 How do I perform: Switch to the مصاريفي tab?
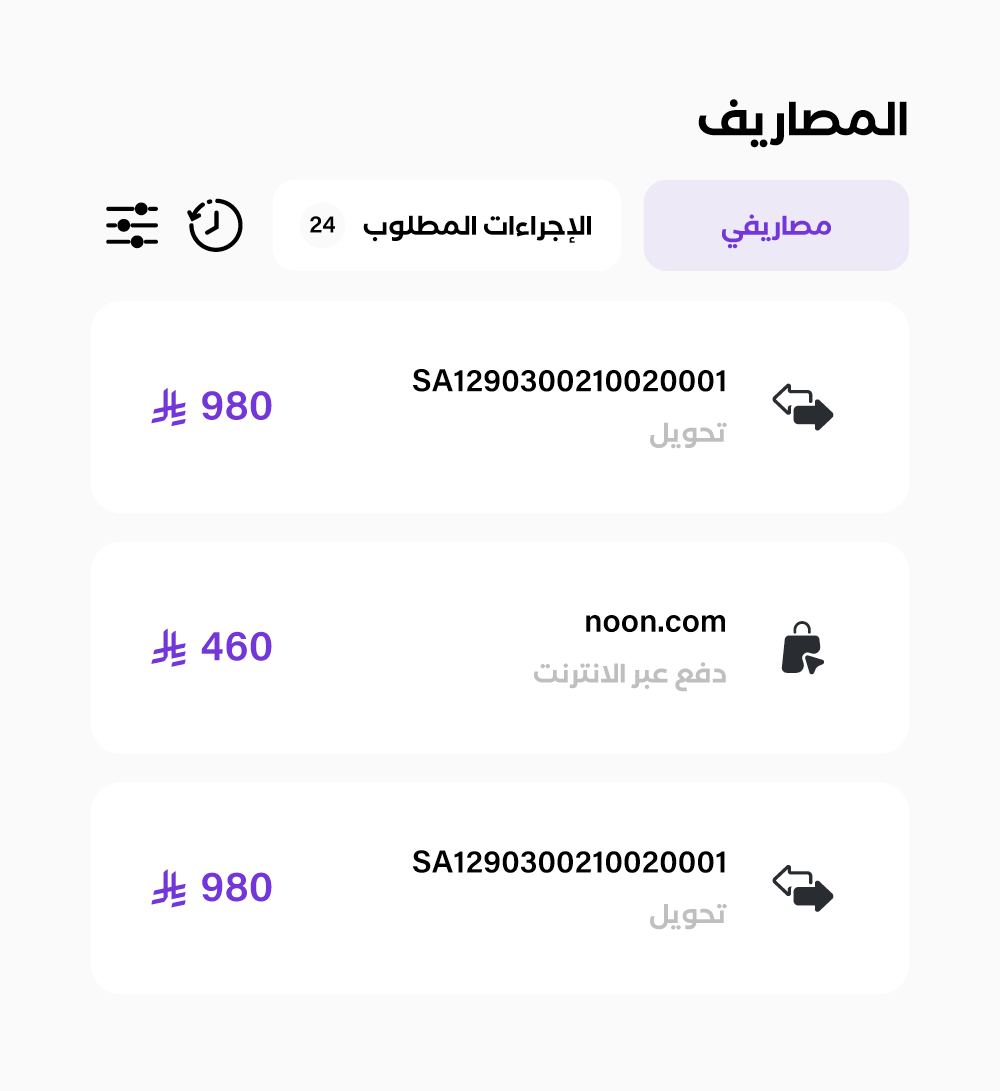tap(776, 225)
